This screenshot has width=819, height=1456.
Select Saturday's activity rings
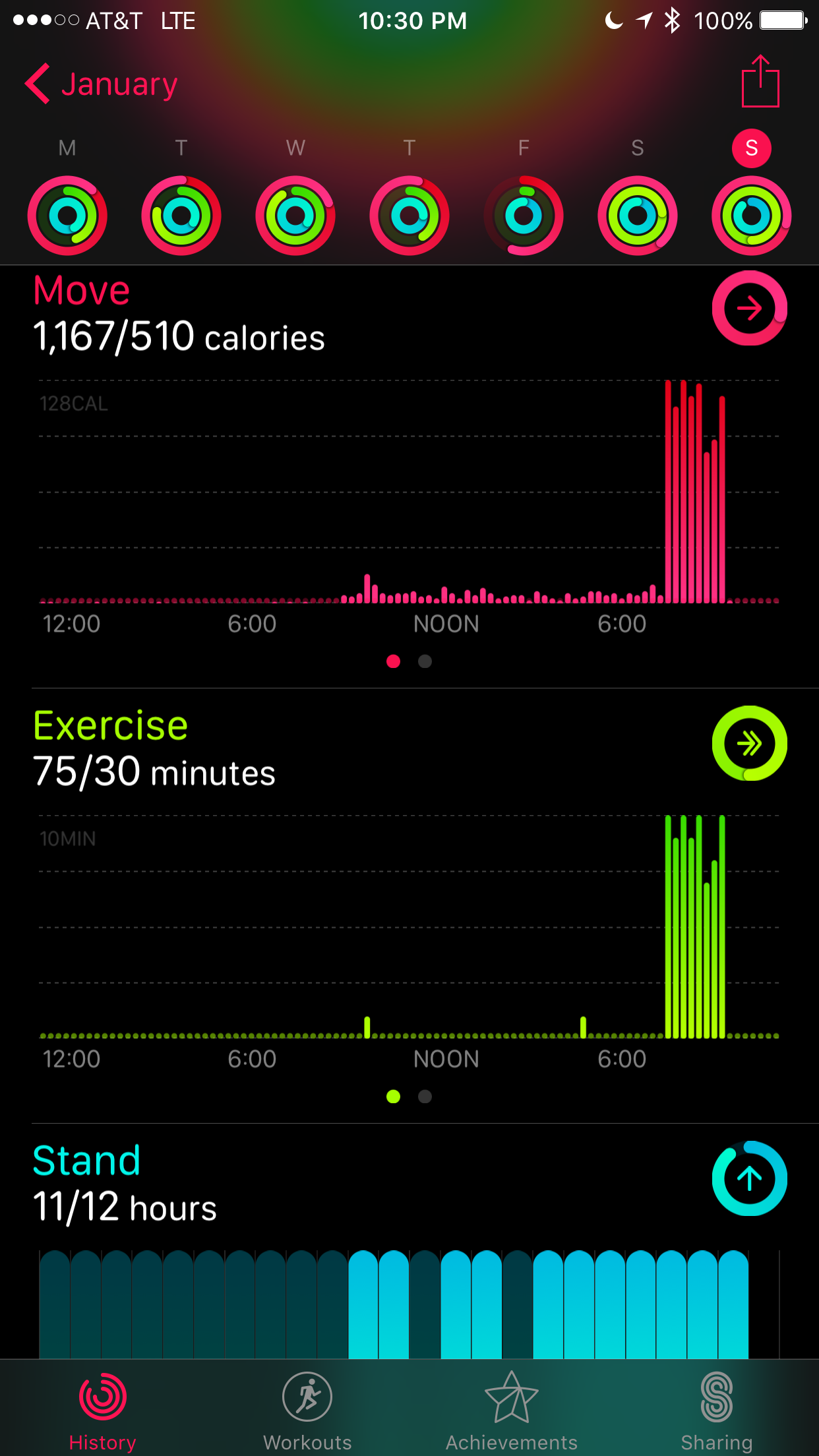(x=638, y=216)
